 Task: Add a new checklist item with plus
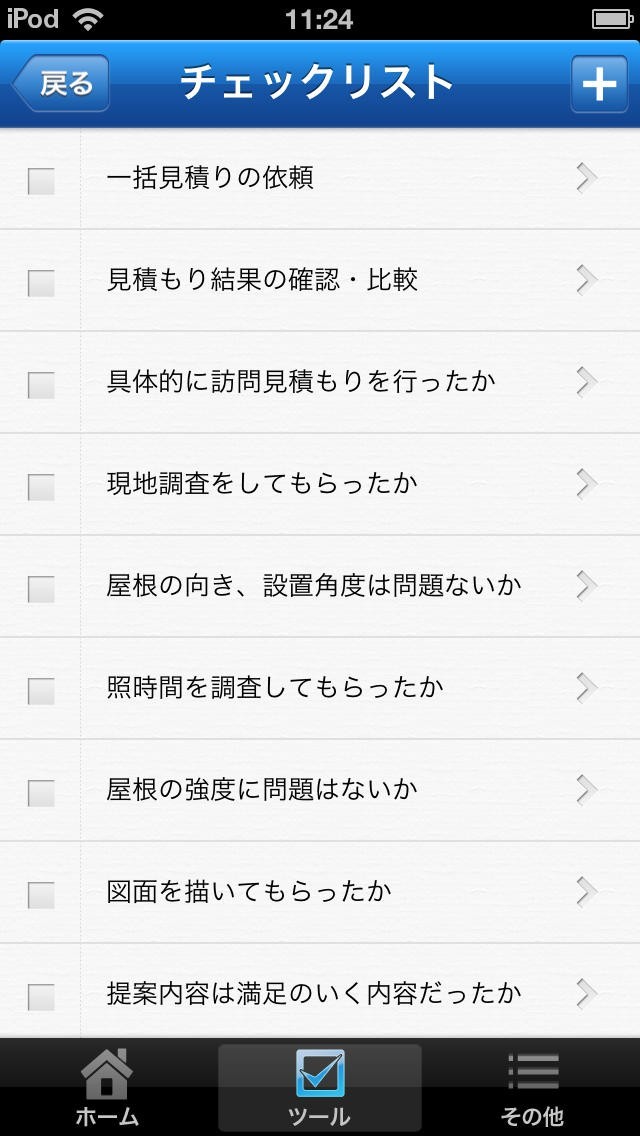point(598,83)
